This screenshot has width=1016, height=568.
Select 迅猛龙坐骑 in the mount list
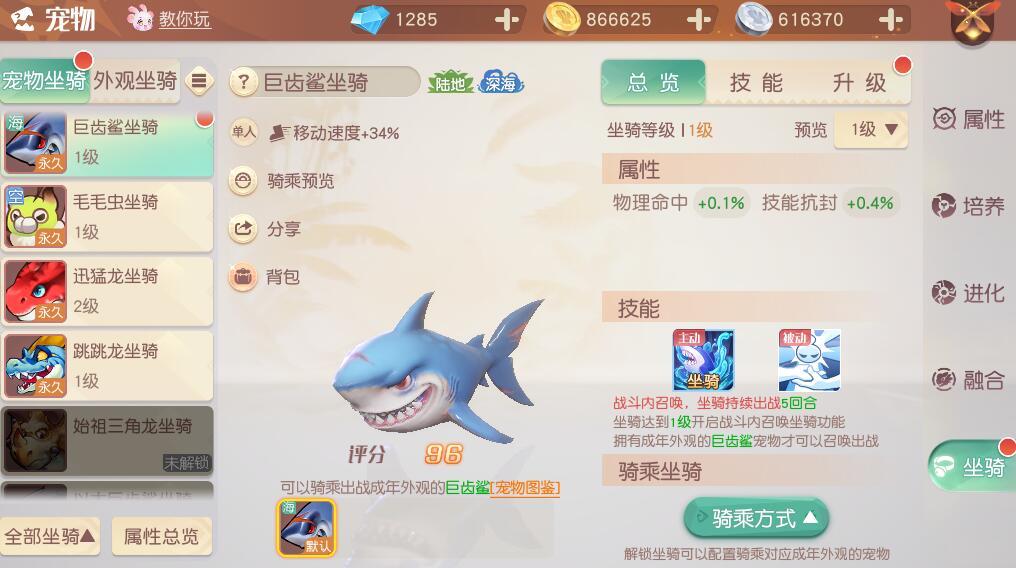coord(108,290)
